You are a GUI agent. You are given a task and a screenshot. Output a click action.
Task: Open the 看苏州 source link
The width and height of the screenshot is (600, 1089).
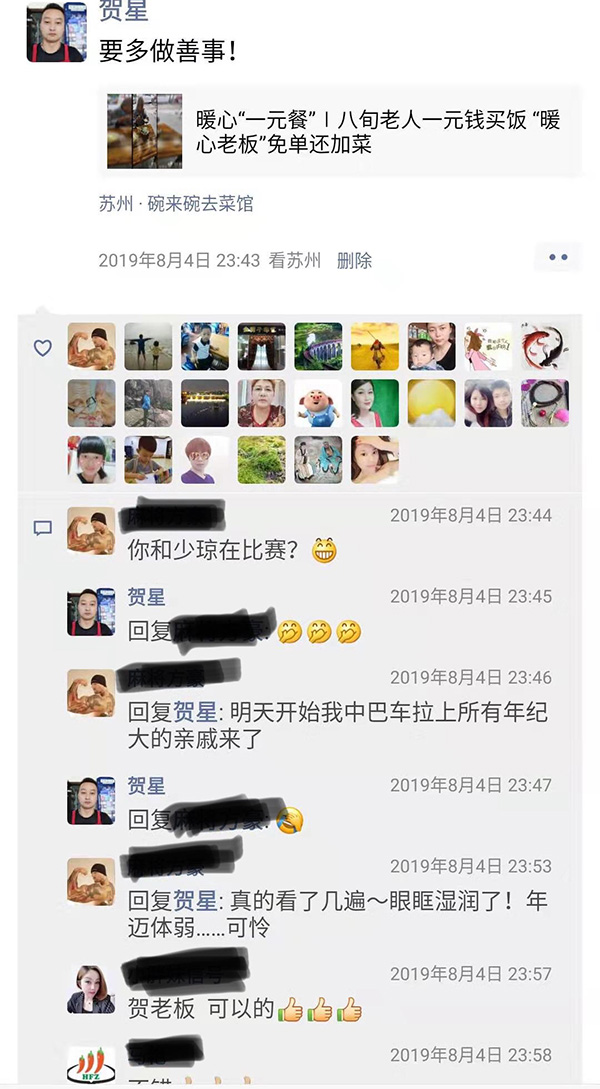[295, 261]
